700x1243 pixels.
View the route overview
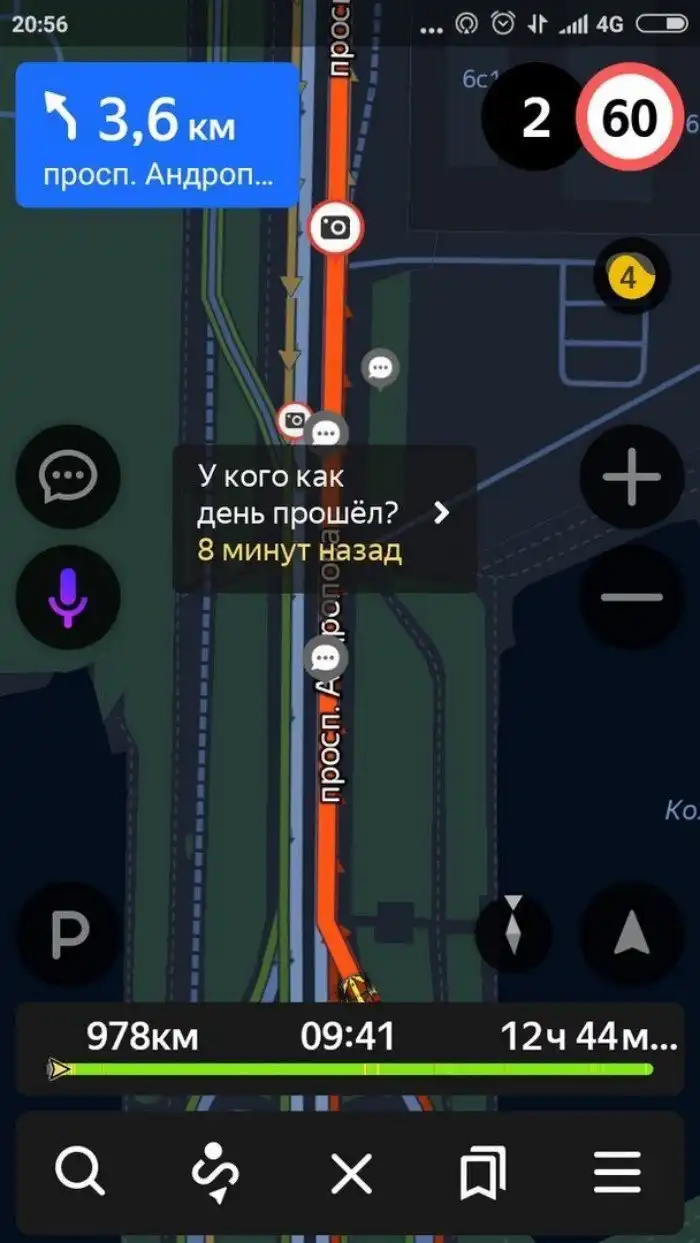[215, 1171]
